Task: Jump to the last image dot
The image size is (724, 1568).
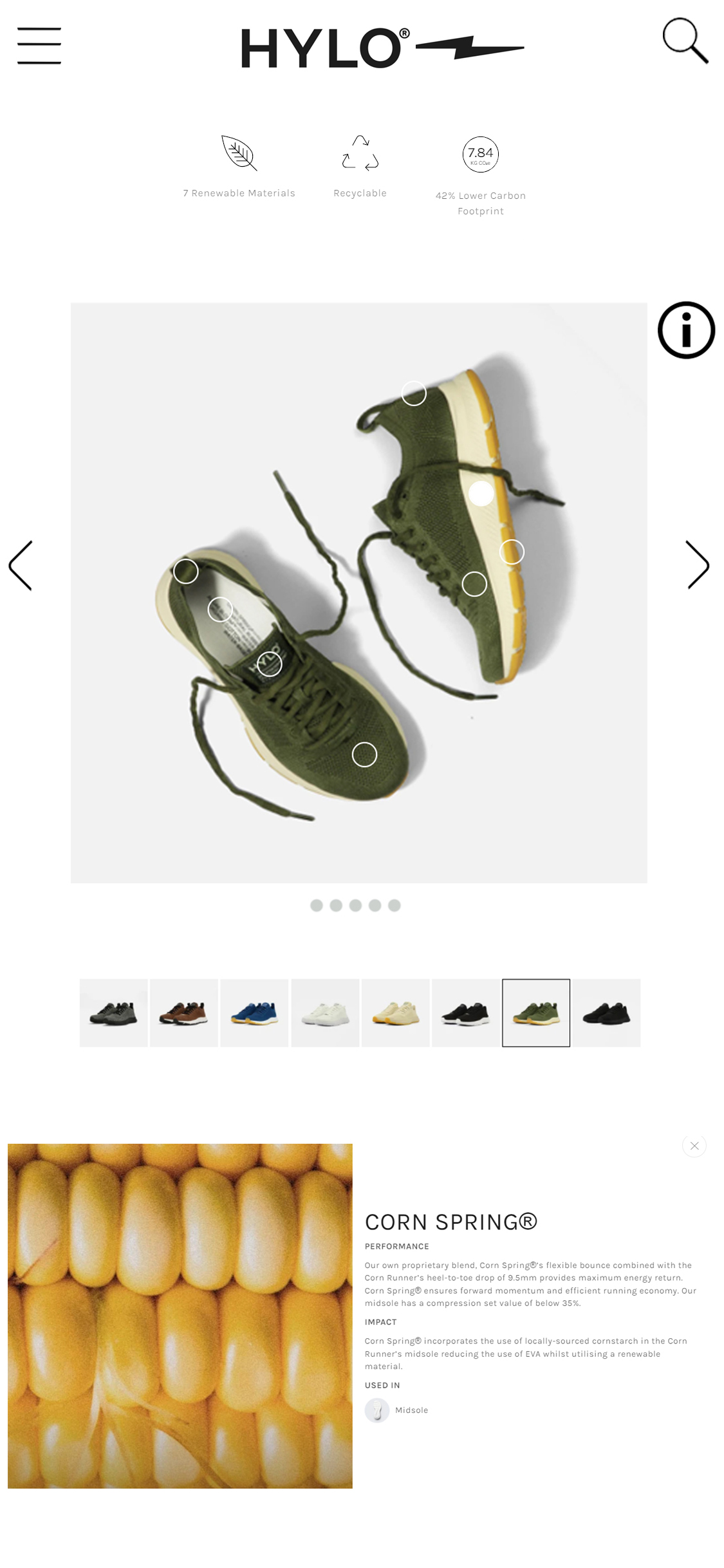Action: 394,905
